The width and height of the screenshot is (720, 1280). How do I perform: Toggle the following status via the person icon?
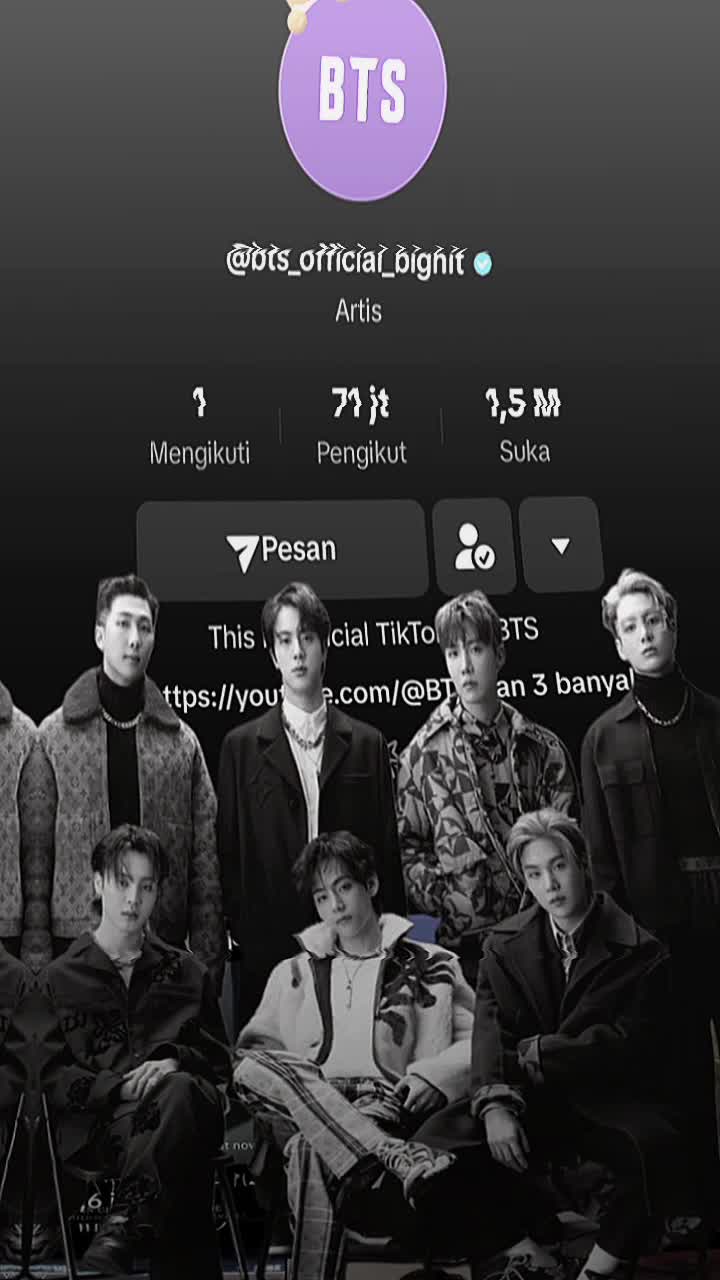tap(475, 547)
